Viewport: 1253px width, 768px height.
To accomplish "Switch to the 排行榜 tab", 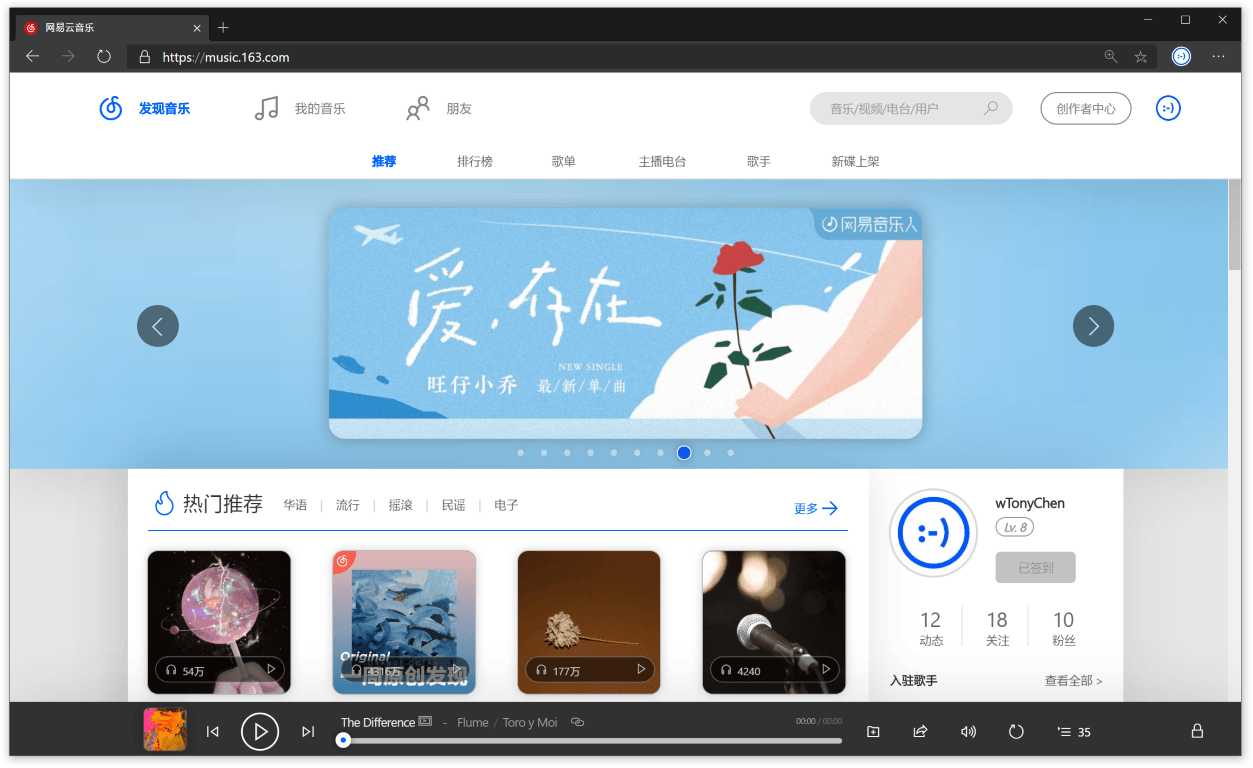I will point(475,161).
